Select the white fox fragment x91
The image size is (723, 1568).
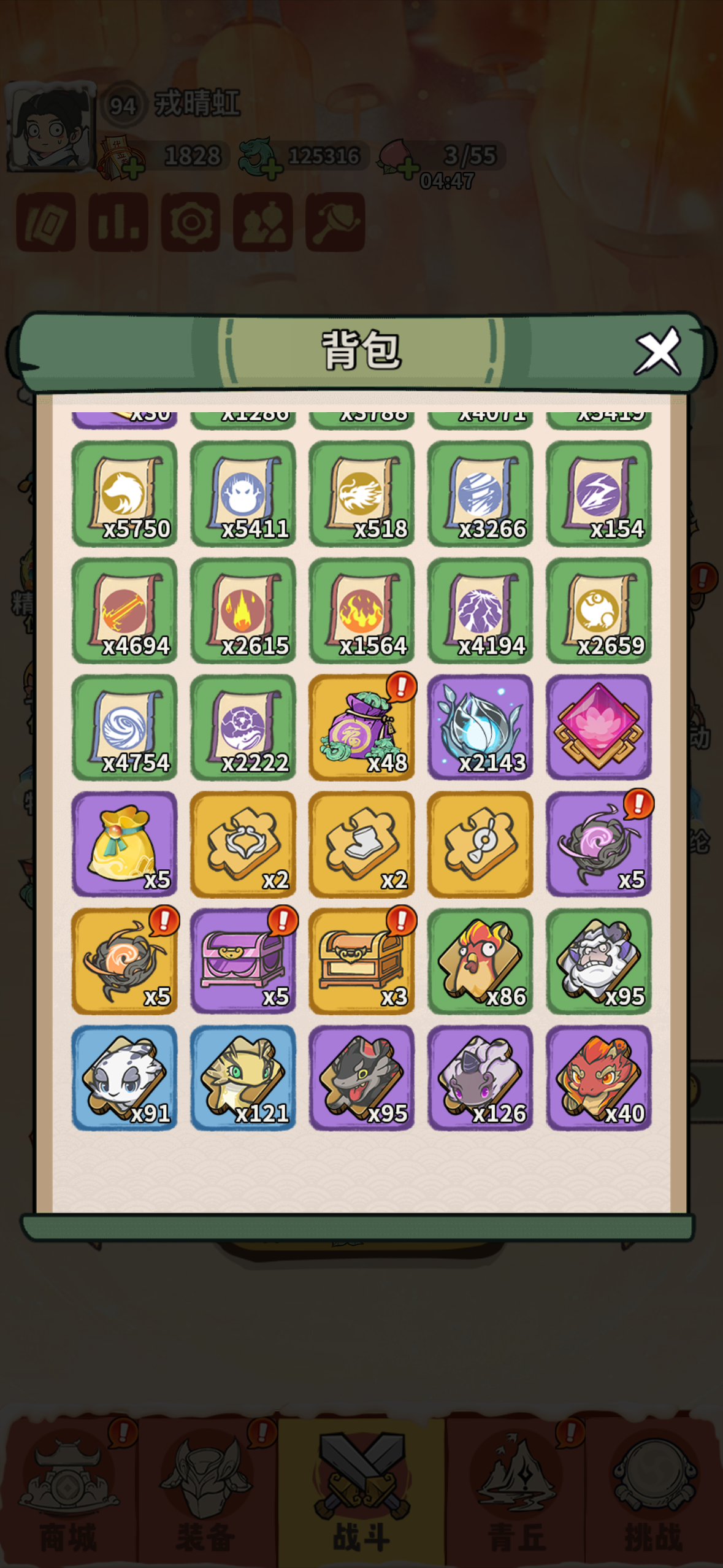124,1078
